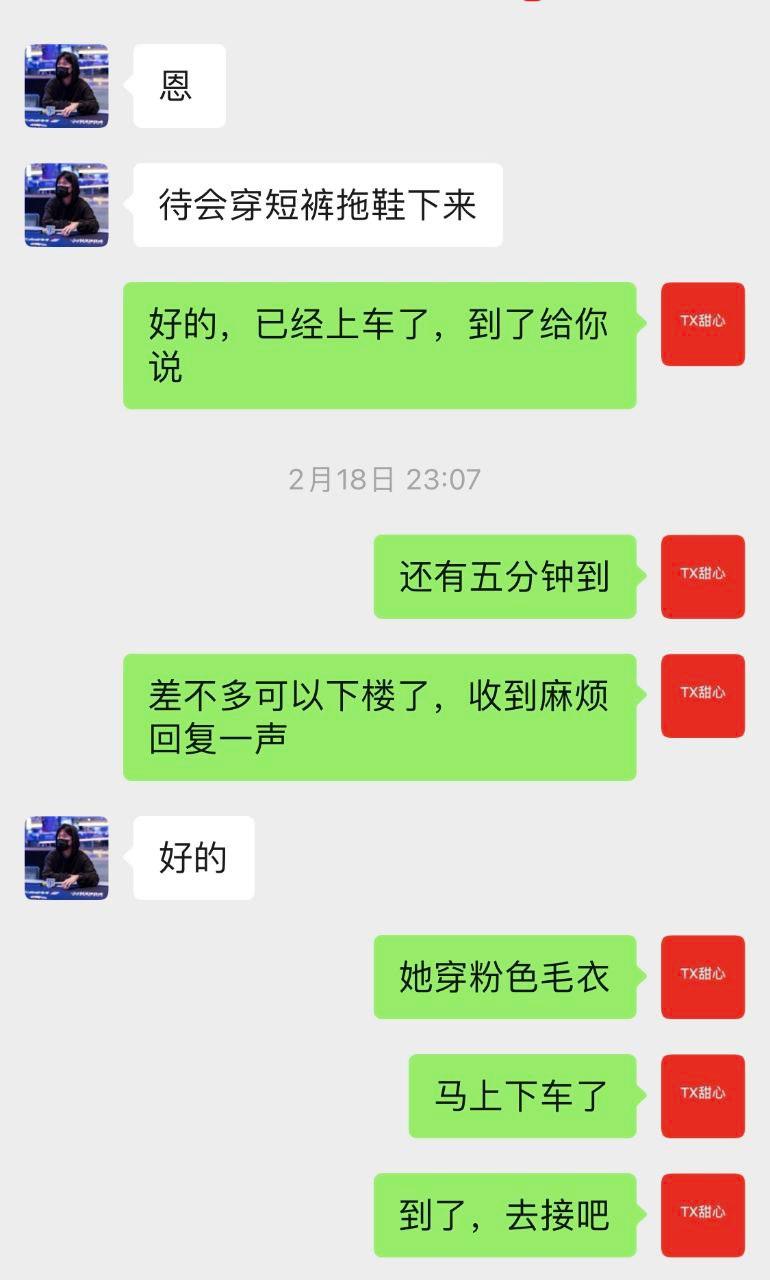Tap the bubble 还有五分钟到
Image resolution: width=770 pixels, height=1280 pixels.
(505, 576)
